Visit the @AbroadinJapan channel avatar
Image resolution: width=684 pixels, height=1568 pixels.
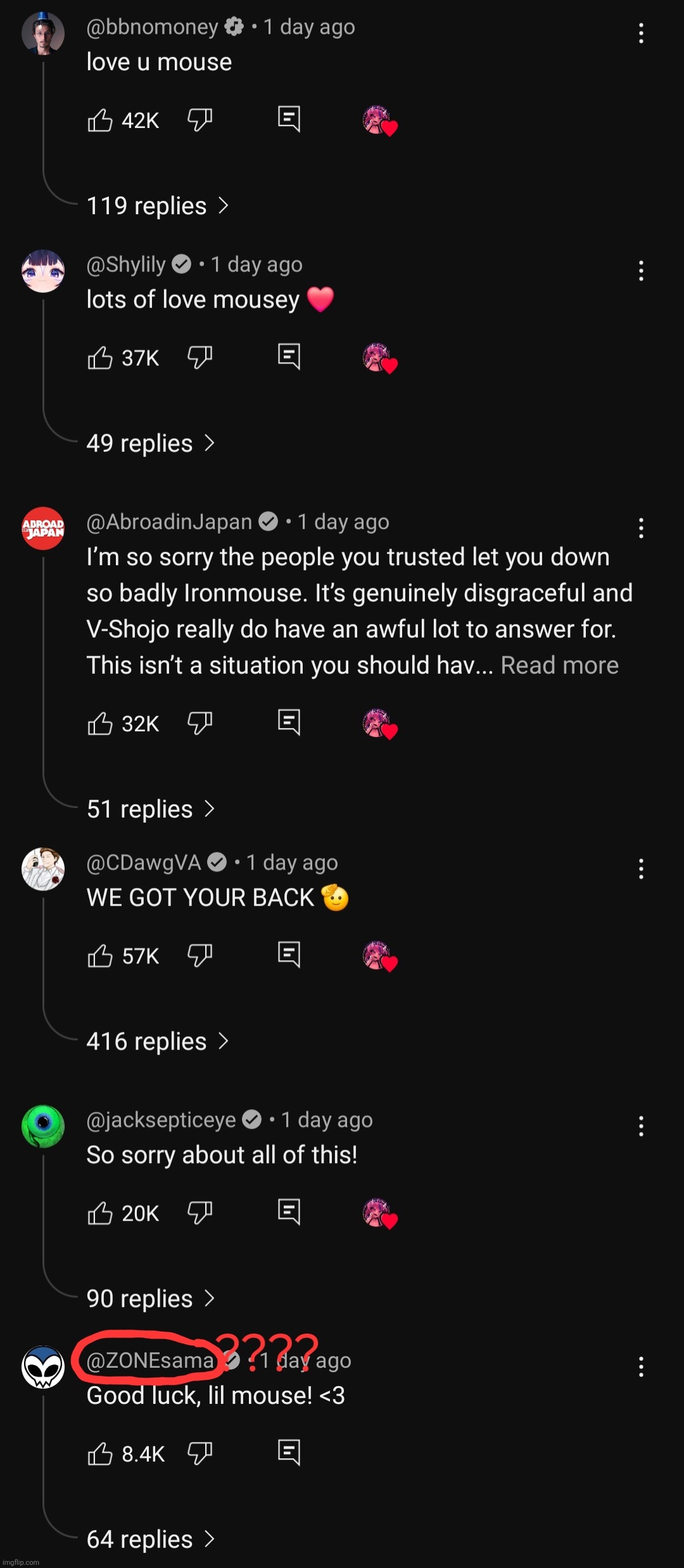43,528
